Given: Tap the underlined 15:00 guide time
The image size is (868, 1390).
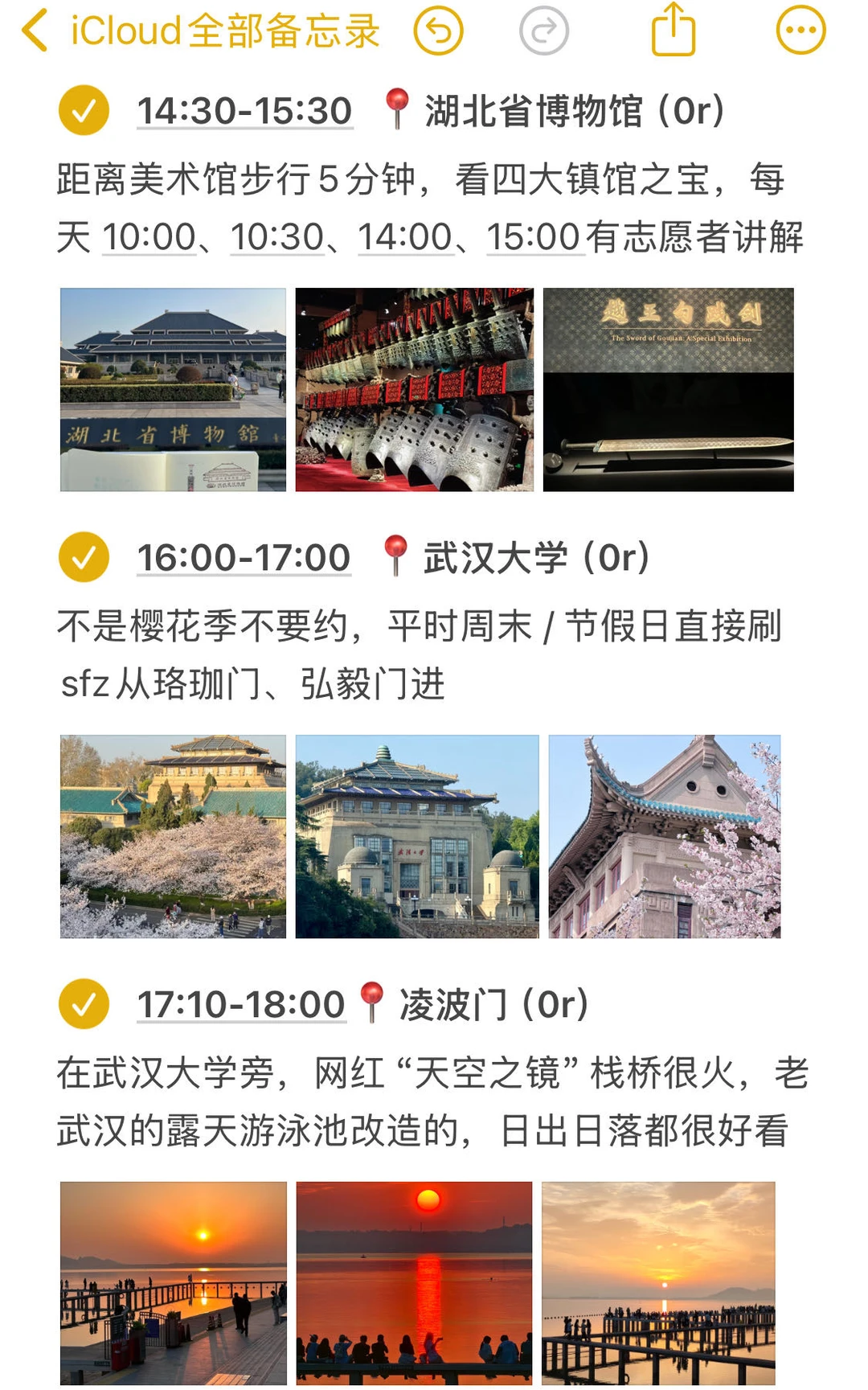Looking at the screenshot, I should click(x=533, y=238).
